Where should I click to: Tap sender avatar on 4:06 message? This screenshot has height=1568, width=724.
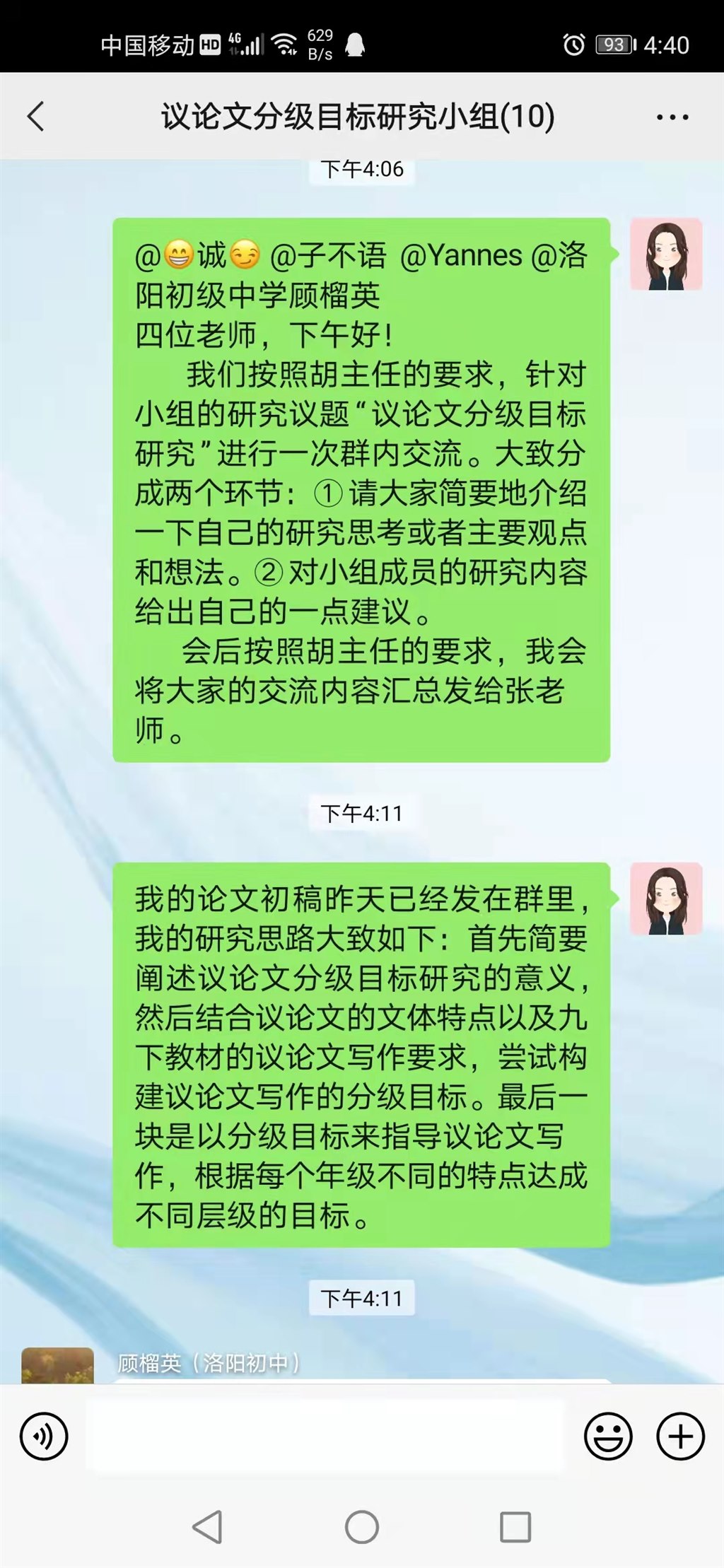click(x=666, y=254)
